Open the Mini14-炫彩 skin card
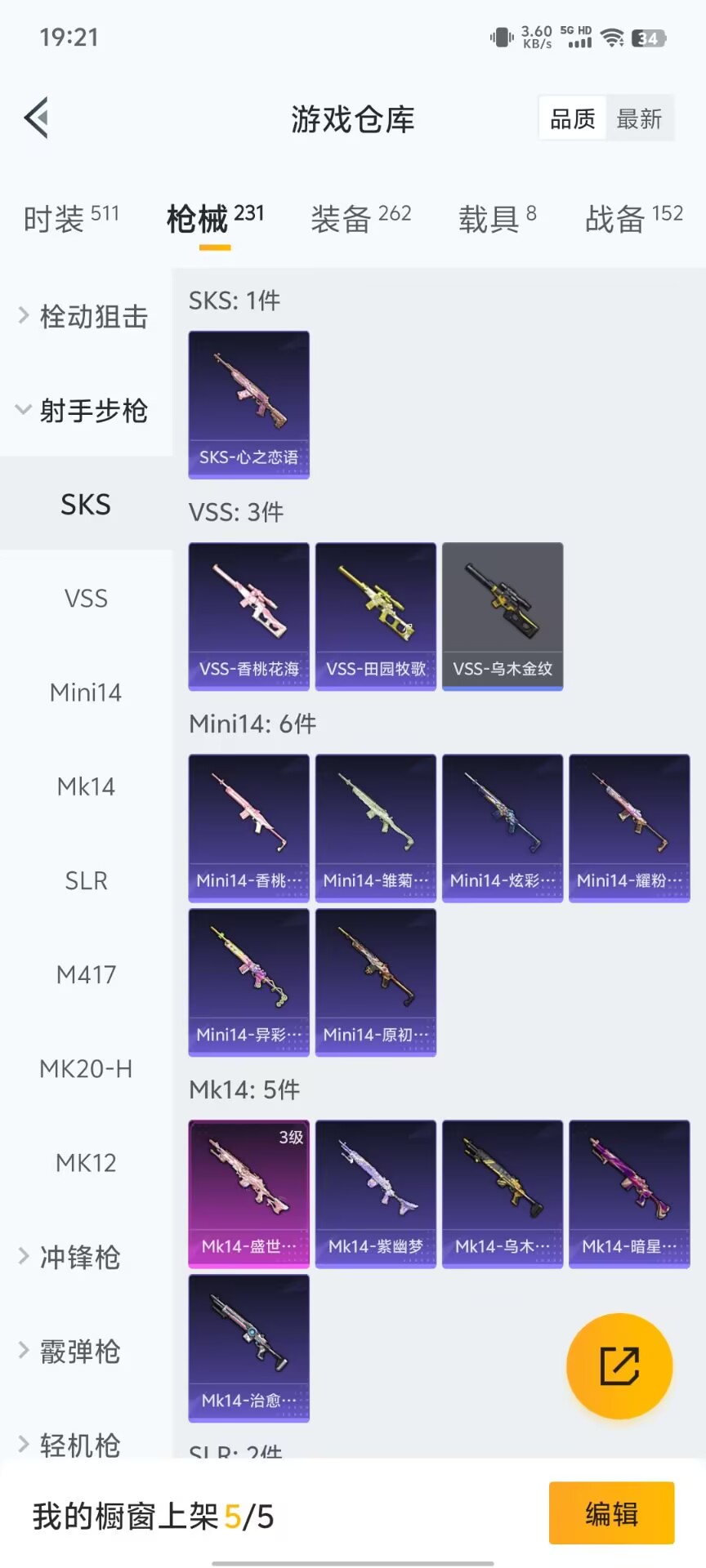This screenshot has height=1568, width=706. (x=502, y=827)
